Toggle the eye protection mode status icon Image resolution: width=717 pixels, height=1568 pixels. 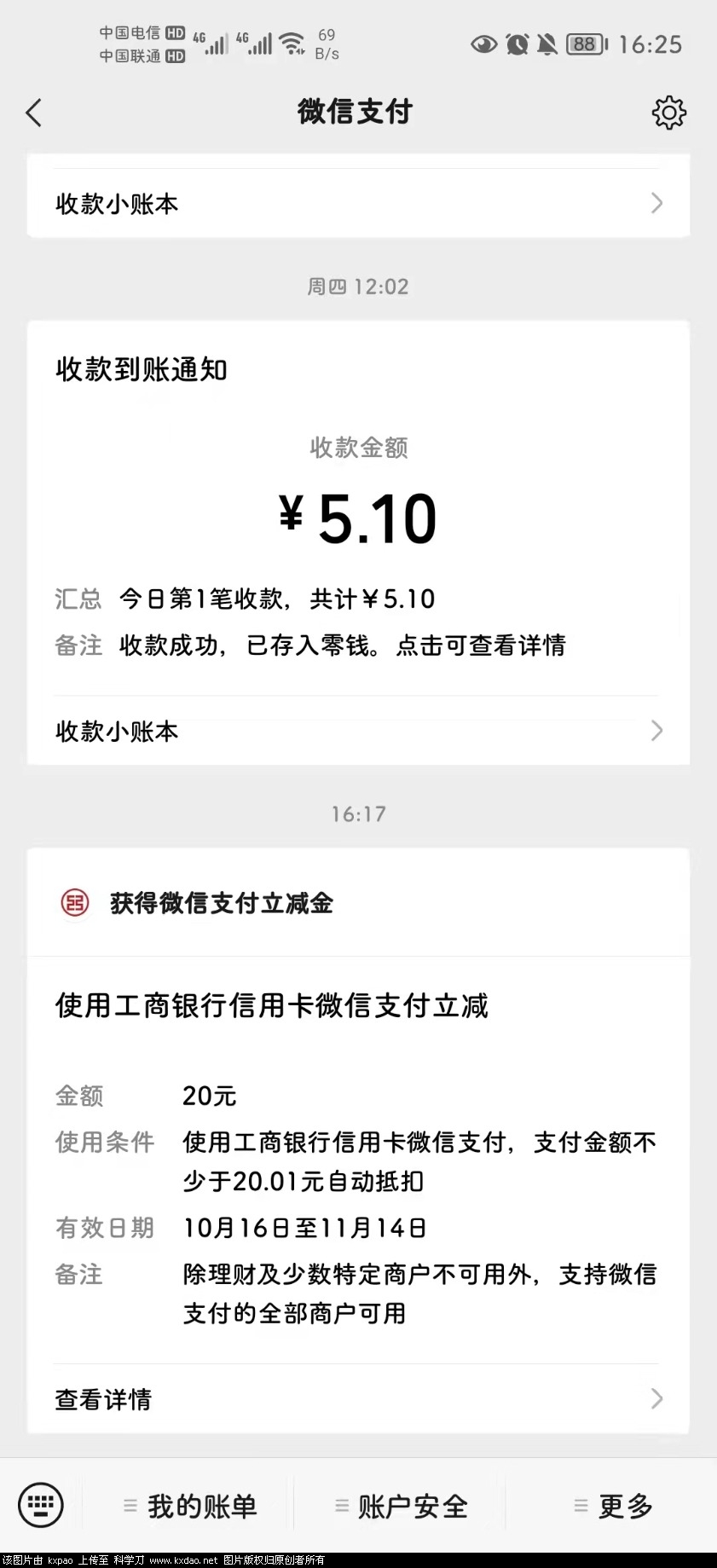click(483, 43)
